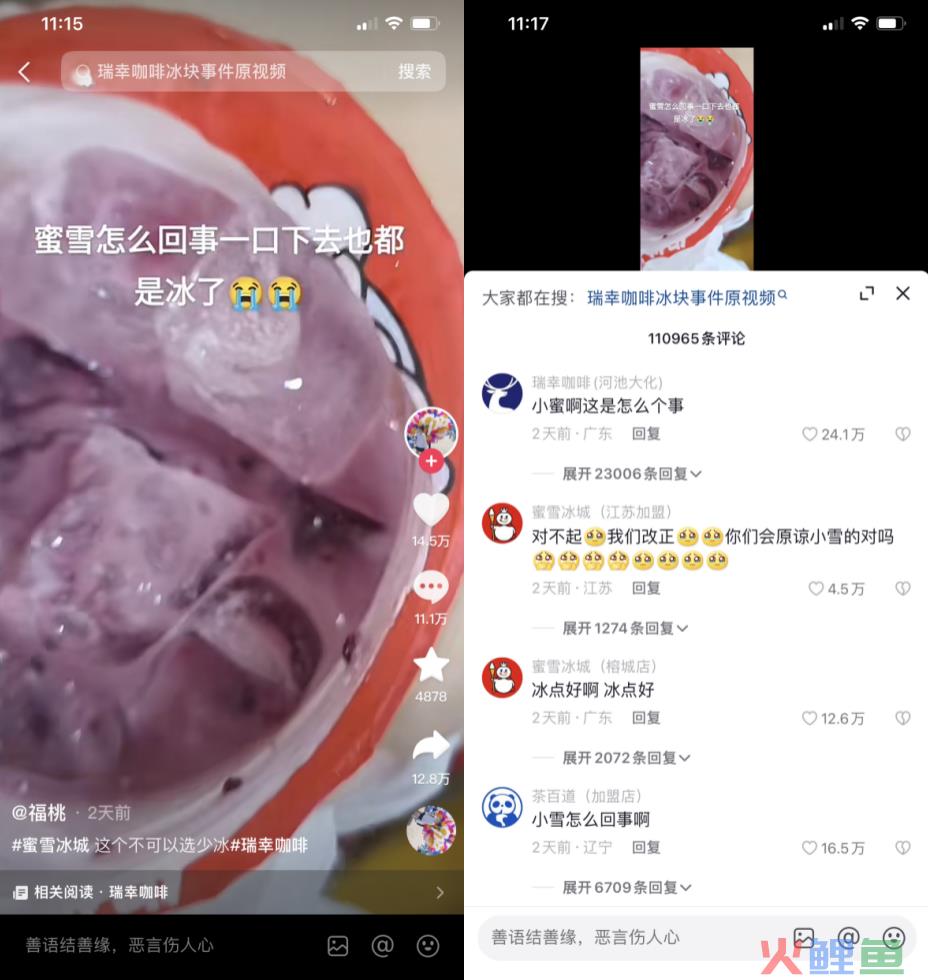
Task: Open the 相关阅读 · 瑞幸咖啡 row
Action: coord(232,892)
